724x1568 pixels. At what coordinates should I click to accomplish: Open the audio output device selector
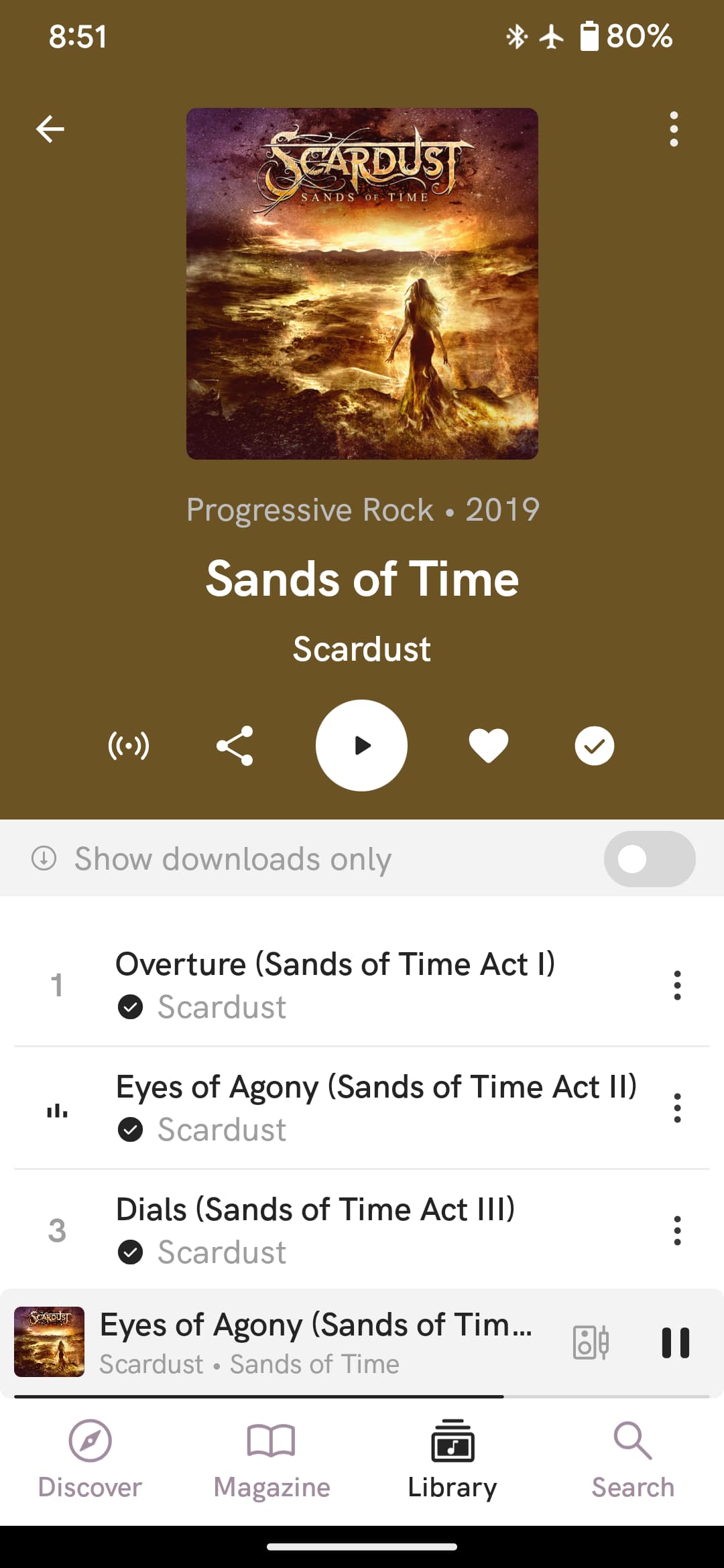click(591, 1343)
